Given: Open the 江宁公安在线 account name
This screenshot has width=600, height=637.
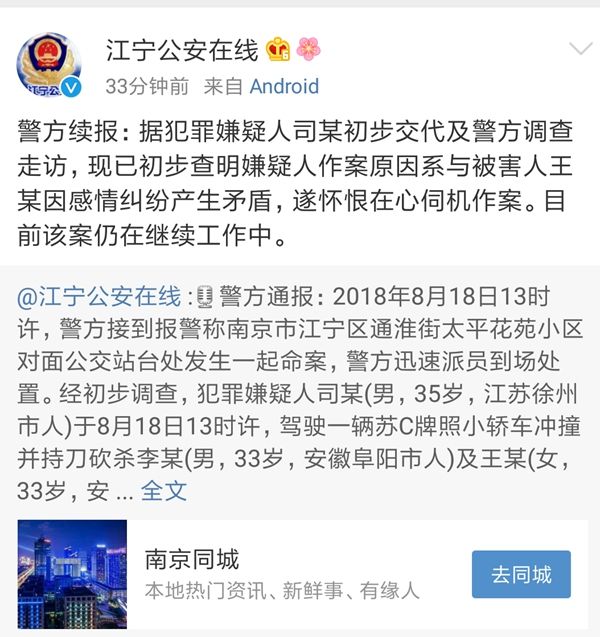Looking at the screenshot, I should (x=182, y=50).
